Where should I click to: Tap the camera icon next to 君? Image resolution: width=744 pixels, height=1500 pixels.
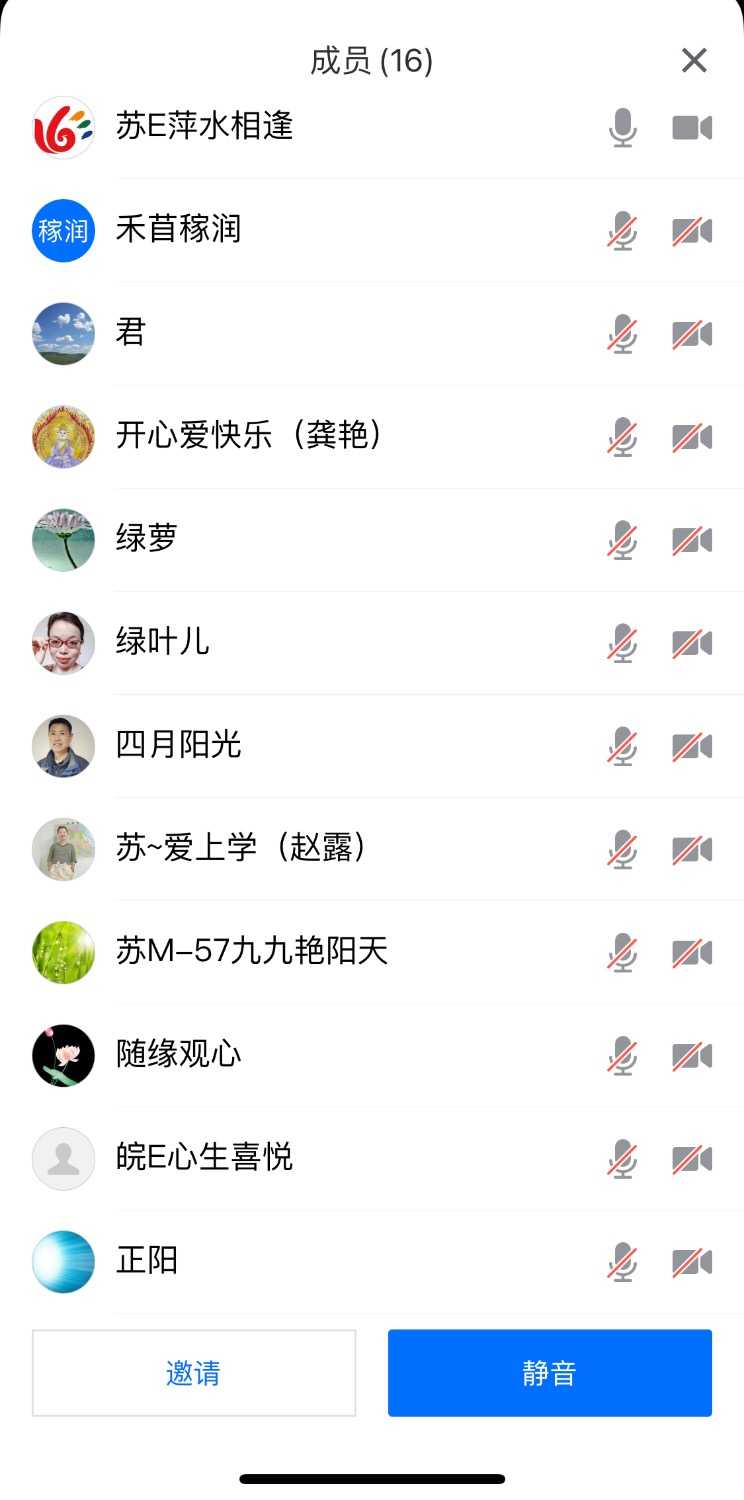692,334
